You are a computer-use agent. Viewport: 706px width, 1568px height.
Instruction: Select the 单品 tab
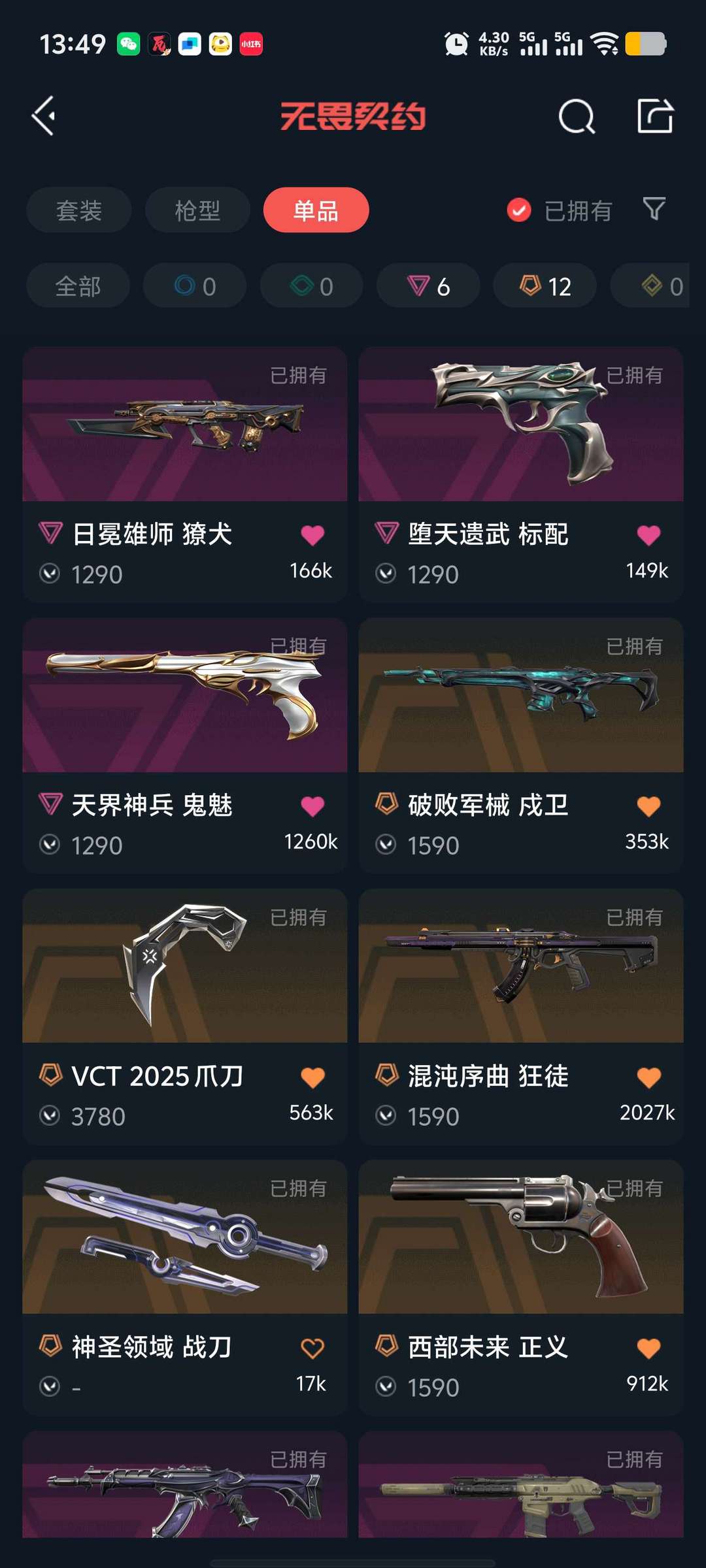click(316, 210)
